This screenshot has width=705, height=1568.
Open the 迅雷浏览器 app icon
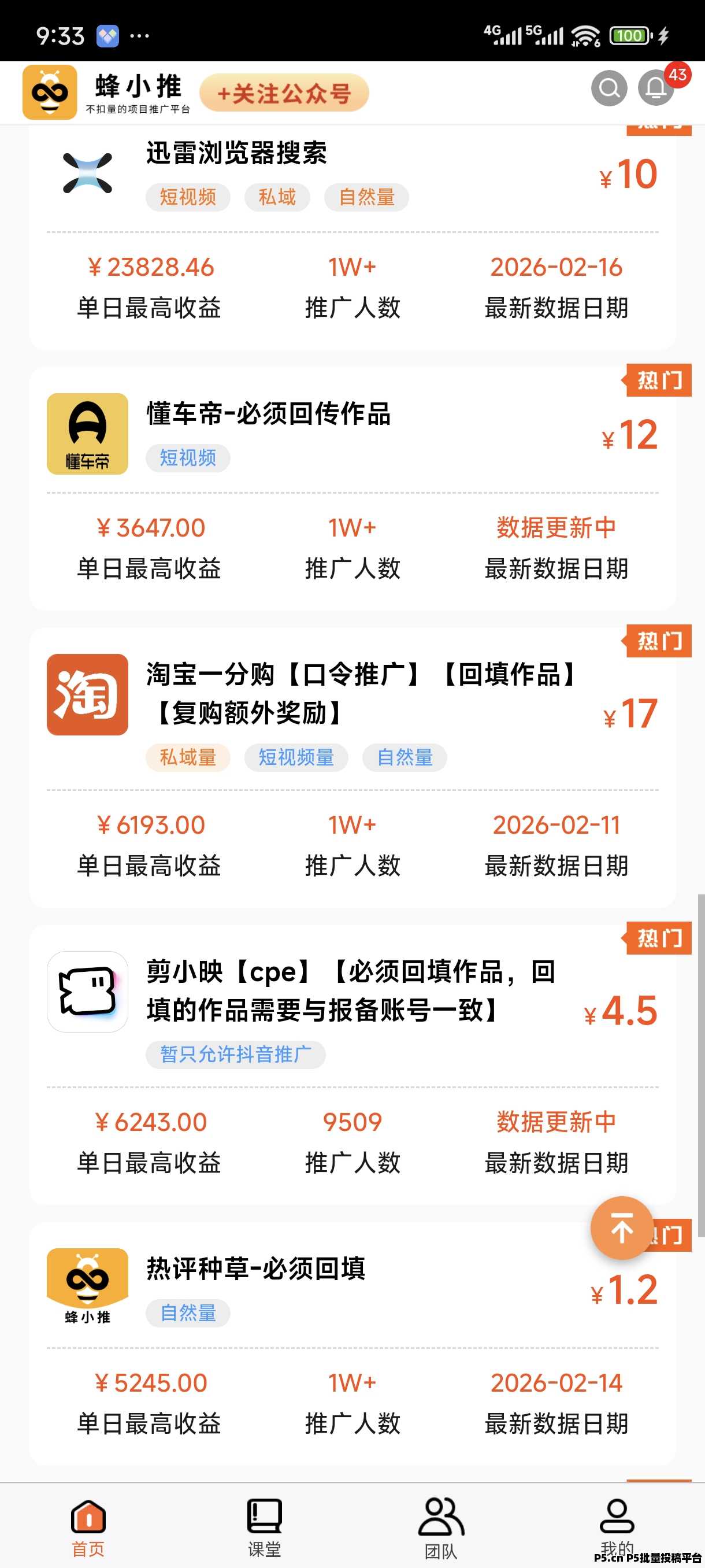tap(87, 172)
